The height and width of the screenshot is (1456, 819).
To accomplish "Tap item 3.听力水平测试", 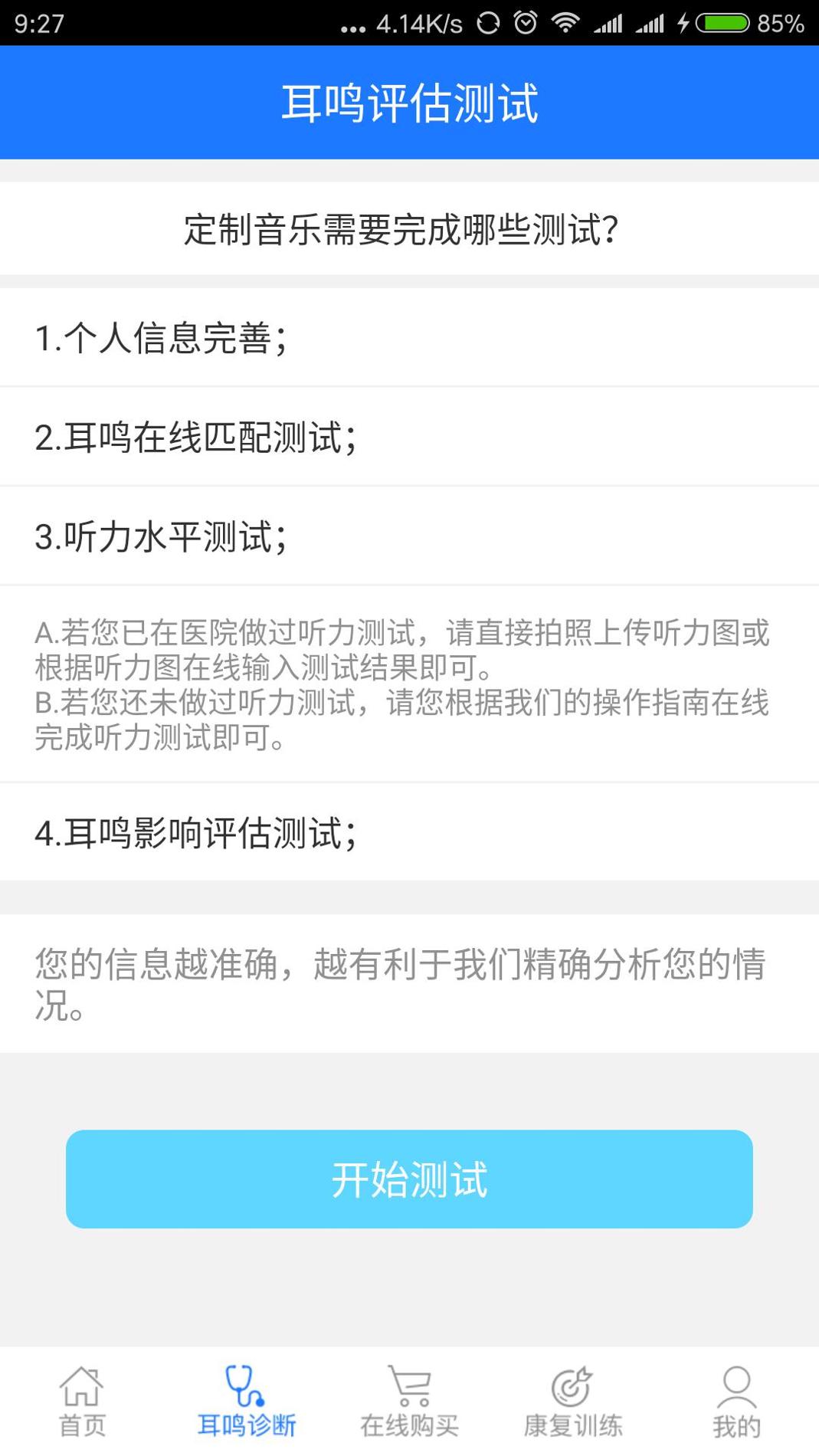I will pyautogui.click(x=409, y=536).
